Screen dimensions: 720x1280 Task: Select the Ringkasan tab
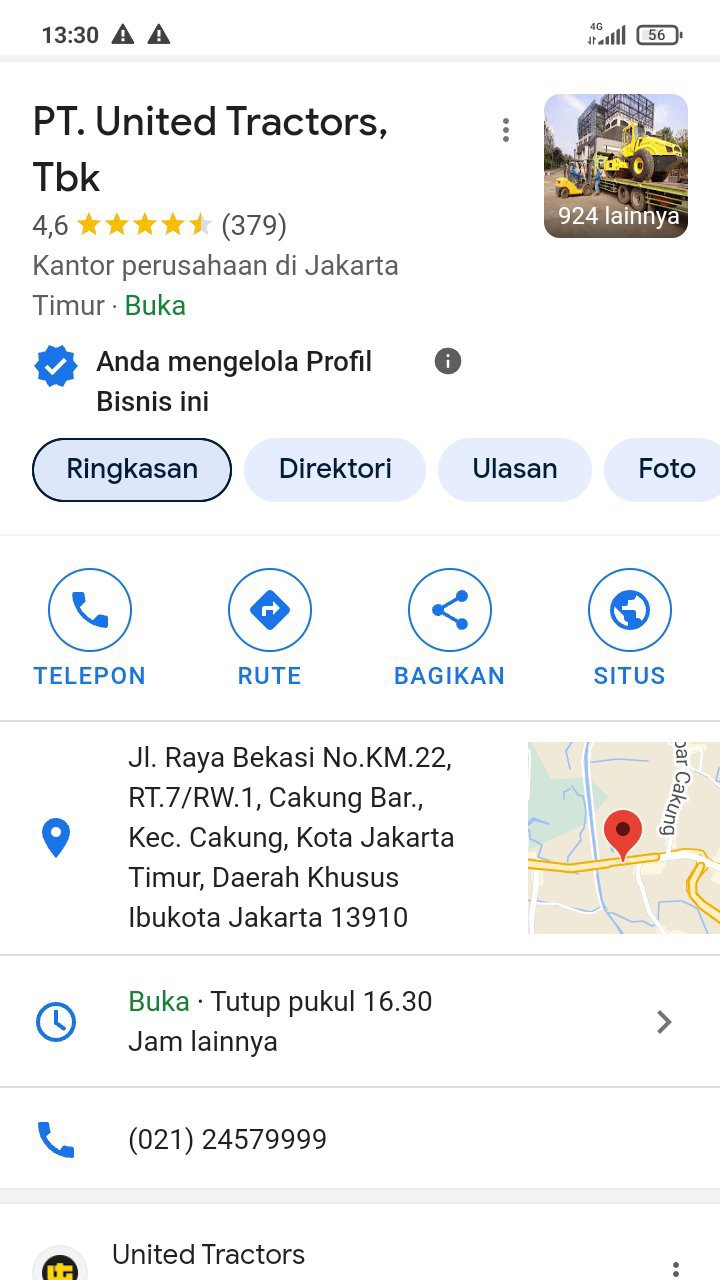pos(132,469)
